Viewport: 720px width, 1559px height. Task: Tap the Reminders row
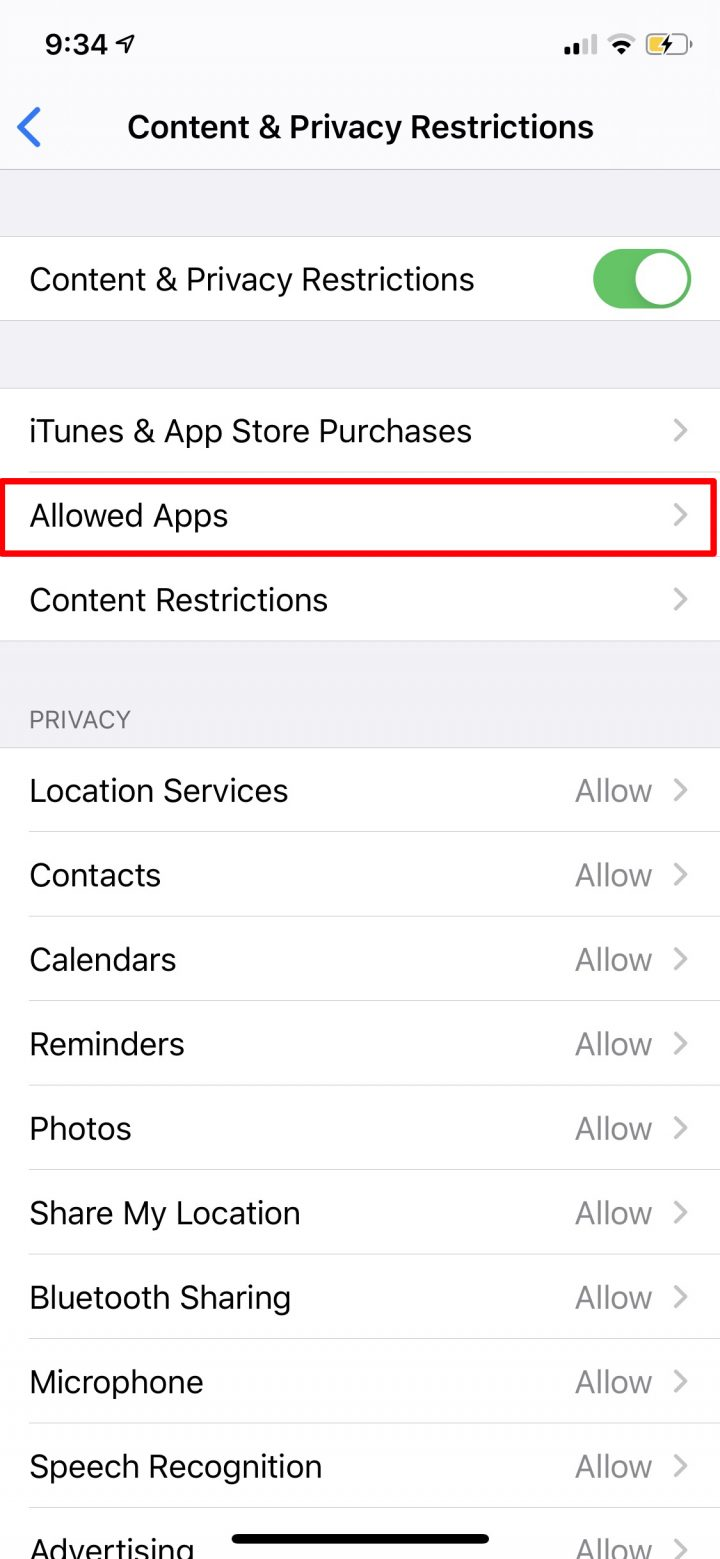[360, 1044]
